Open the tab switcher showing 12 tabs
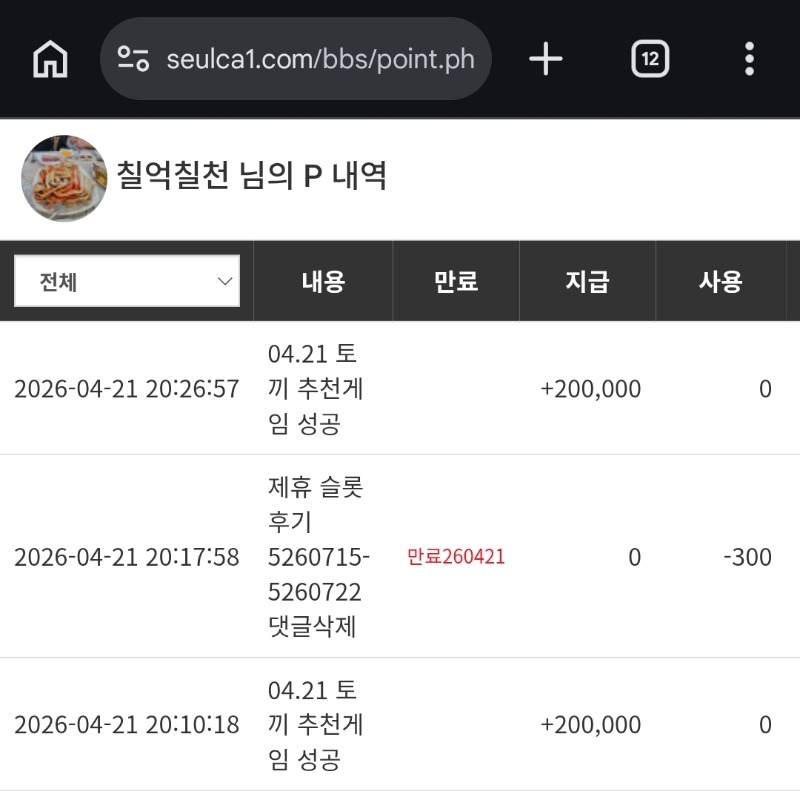 coord(650,59)
